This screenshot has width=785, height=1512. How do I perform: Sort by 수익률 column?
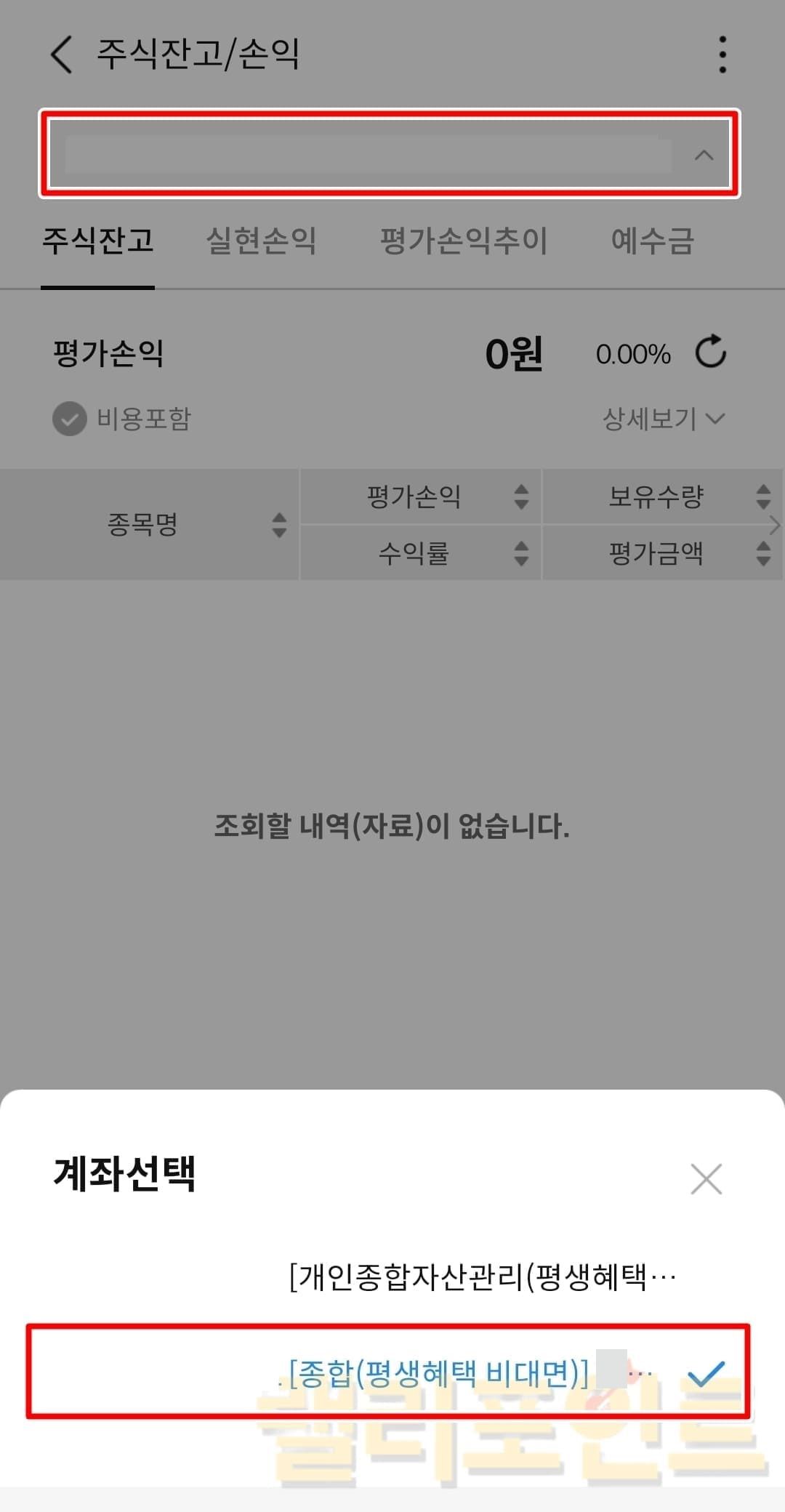point(420,553)
